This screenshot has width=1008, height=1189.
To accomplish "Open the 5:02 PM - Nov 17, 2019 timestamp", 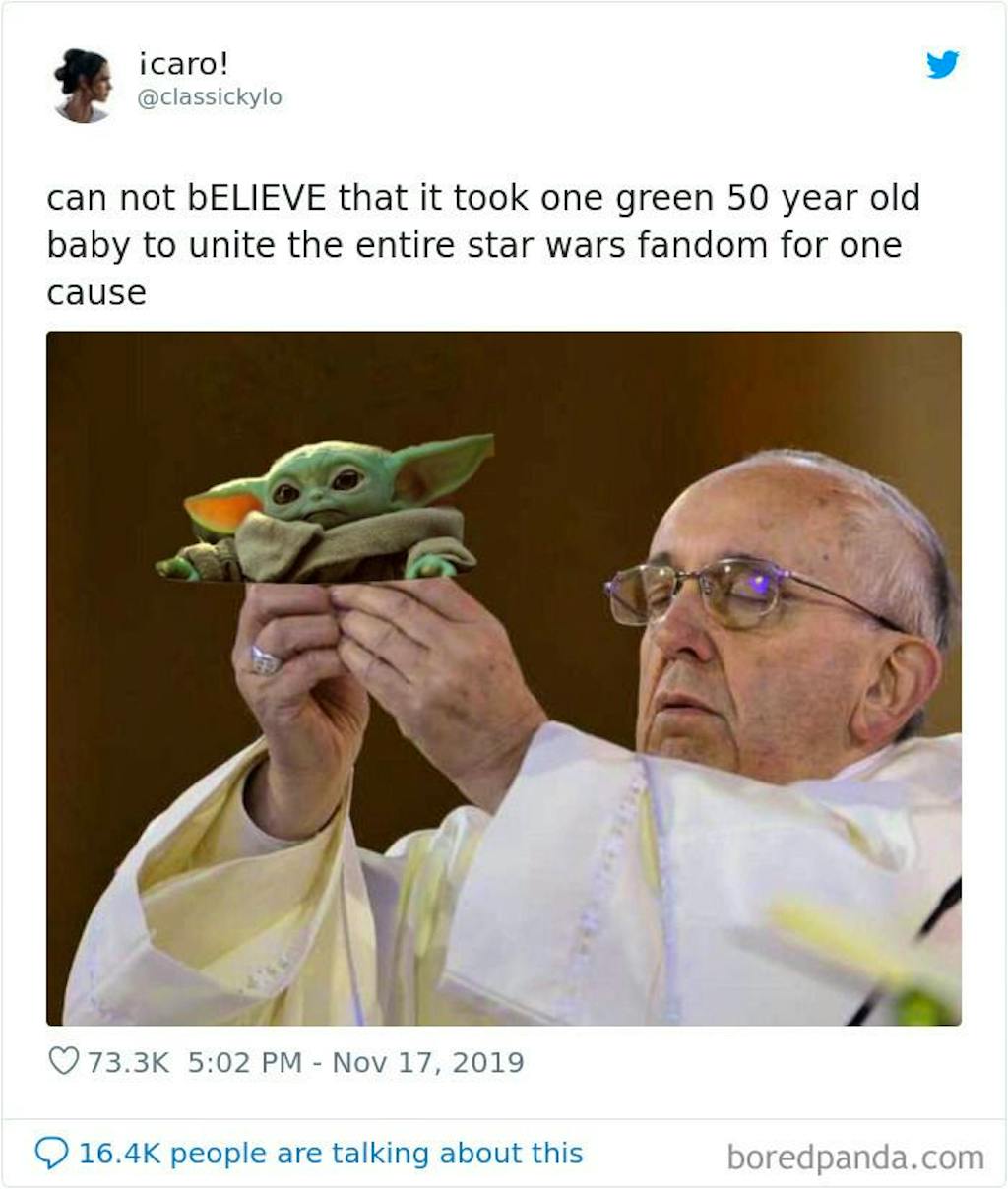I will click(354, 1062).
